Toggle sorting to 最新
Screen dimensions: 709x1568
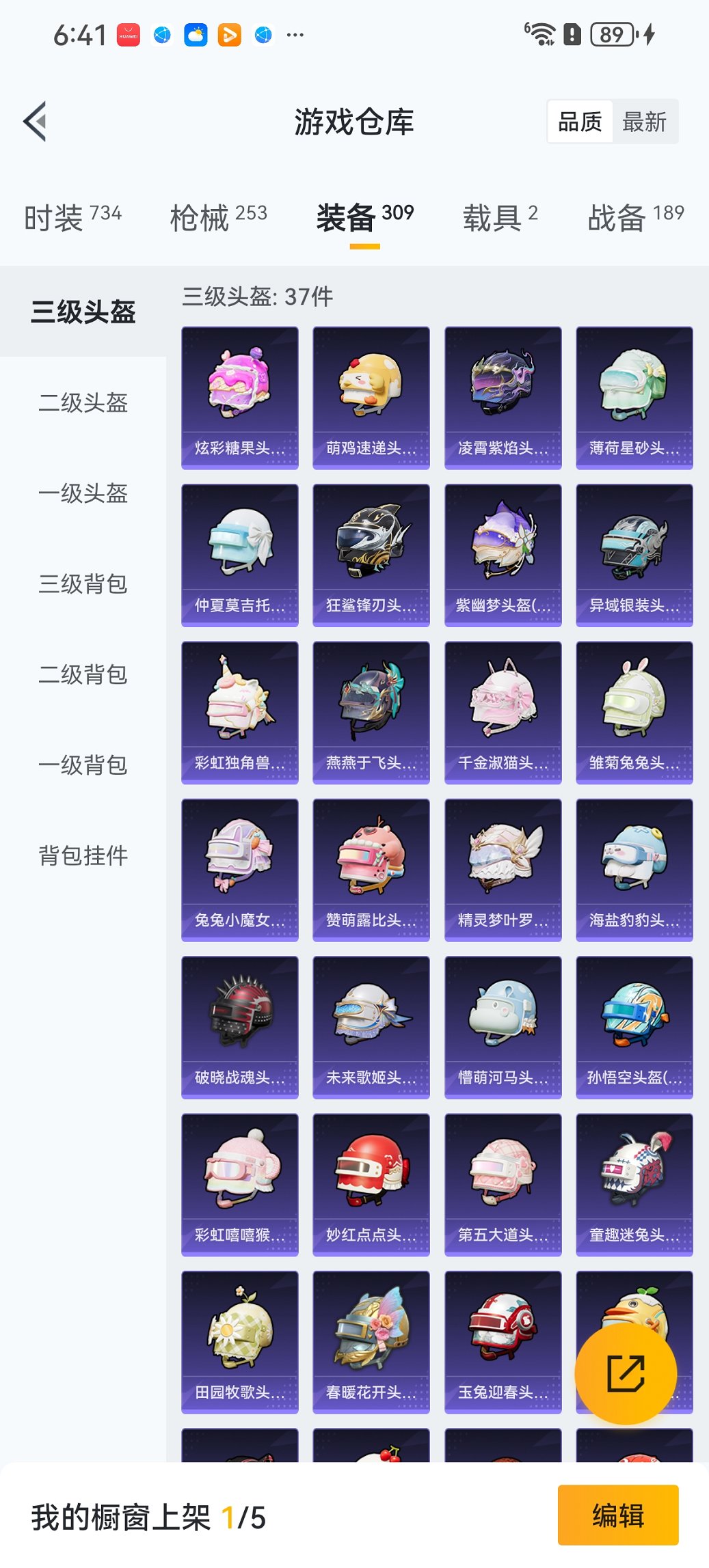pos(643,122)
